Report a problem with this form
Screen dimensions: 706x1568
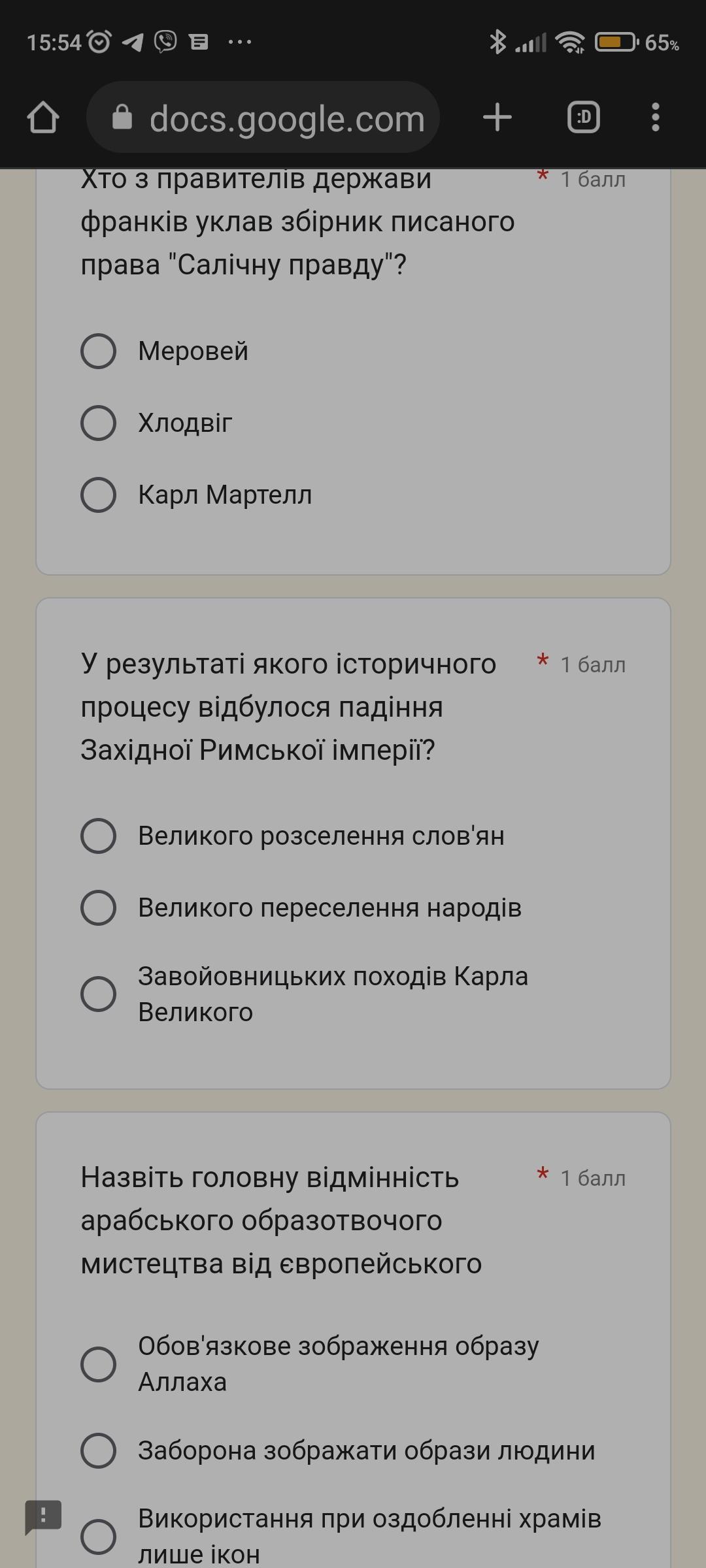tap(43, 1516)
